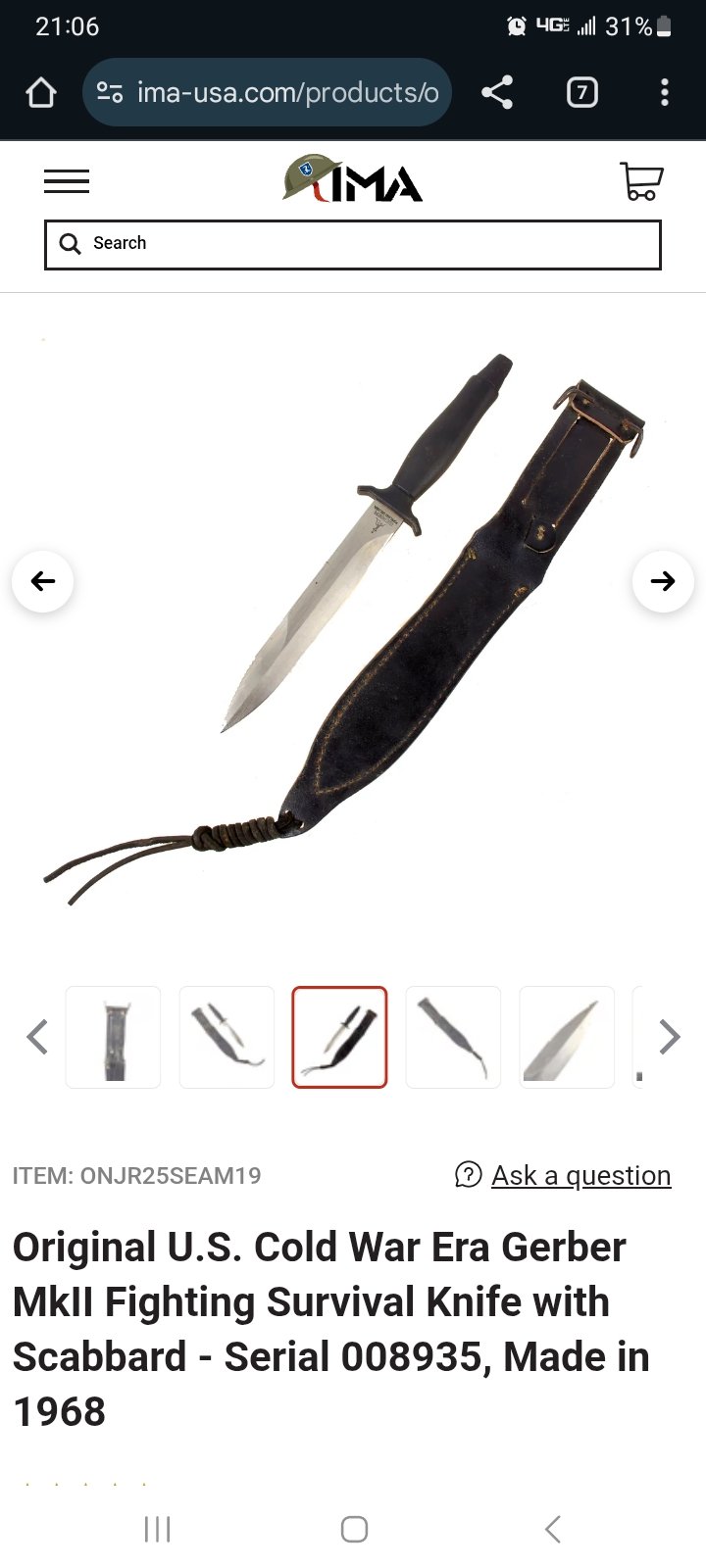Open the tab switcher showing 7 tabs
The width and height of the screenshot is (706, 1568).
(581, 93)
